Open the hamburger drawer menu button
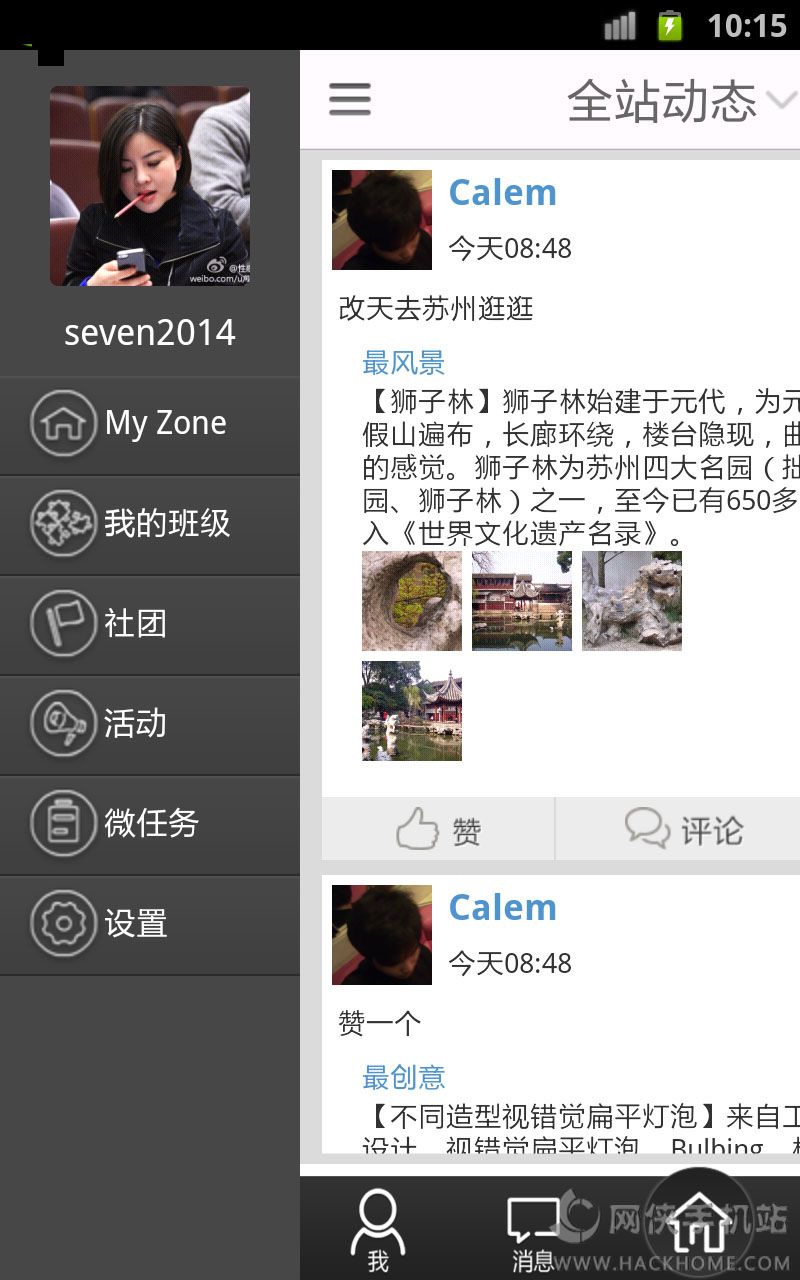Viewport: 800px width, 1280px height. click(x=350, y=100)
